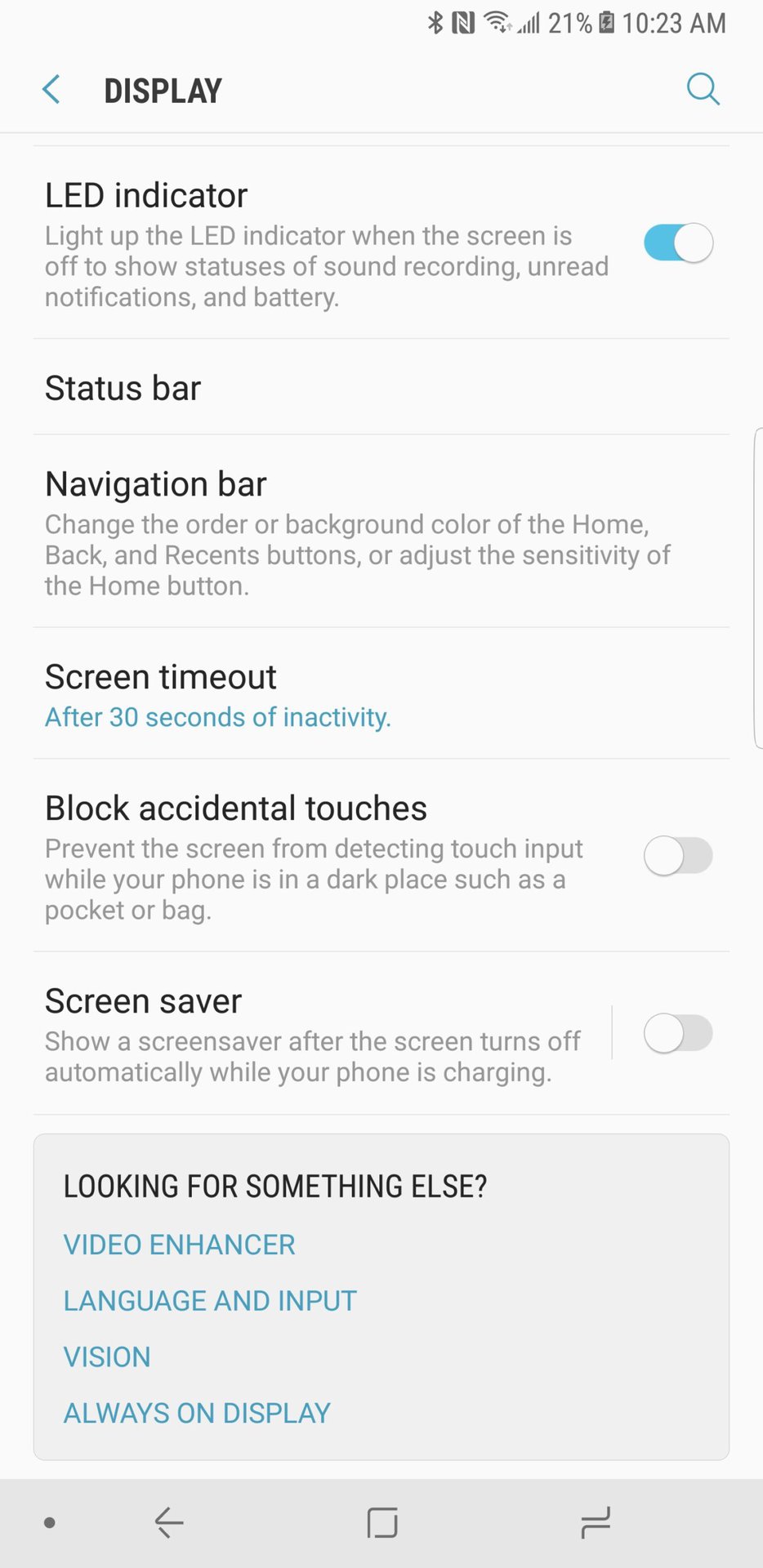Open recent apps from navigation bar

pyautogui.click(x=596, y=1523)
